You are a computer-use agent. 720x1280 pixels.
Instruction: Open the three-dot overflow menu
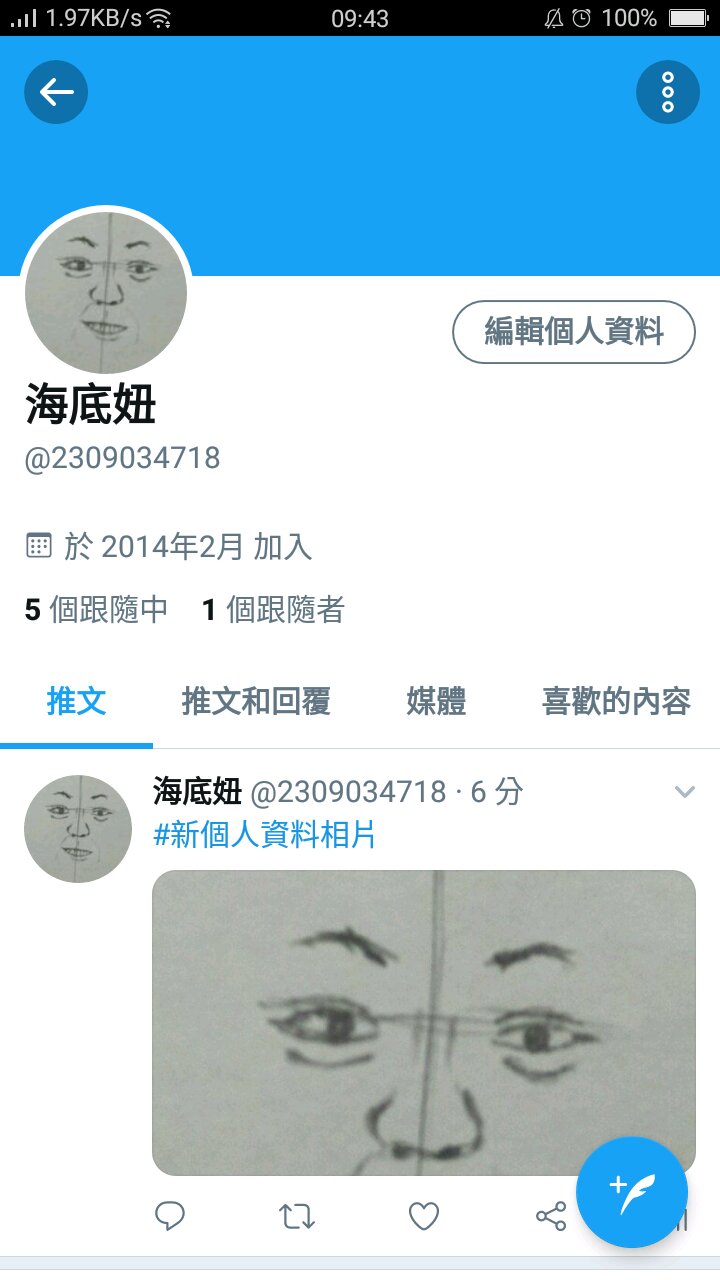pos(668,92)
